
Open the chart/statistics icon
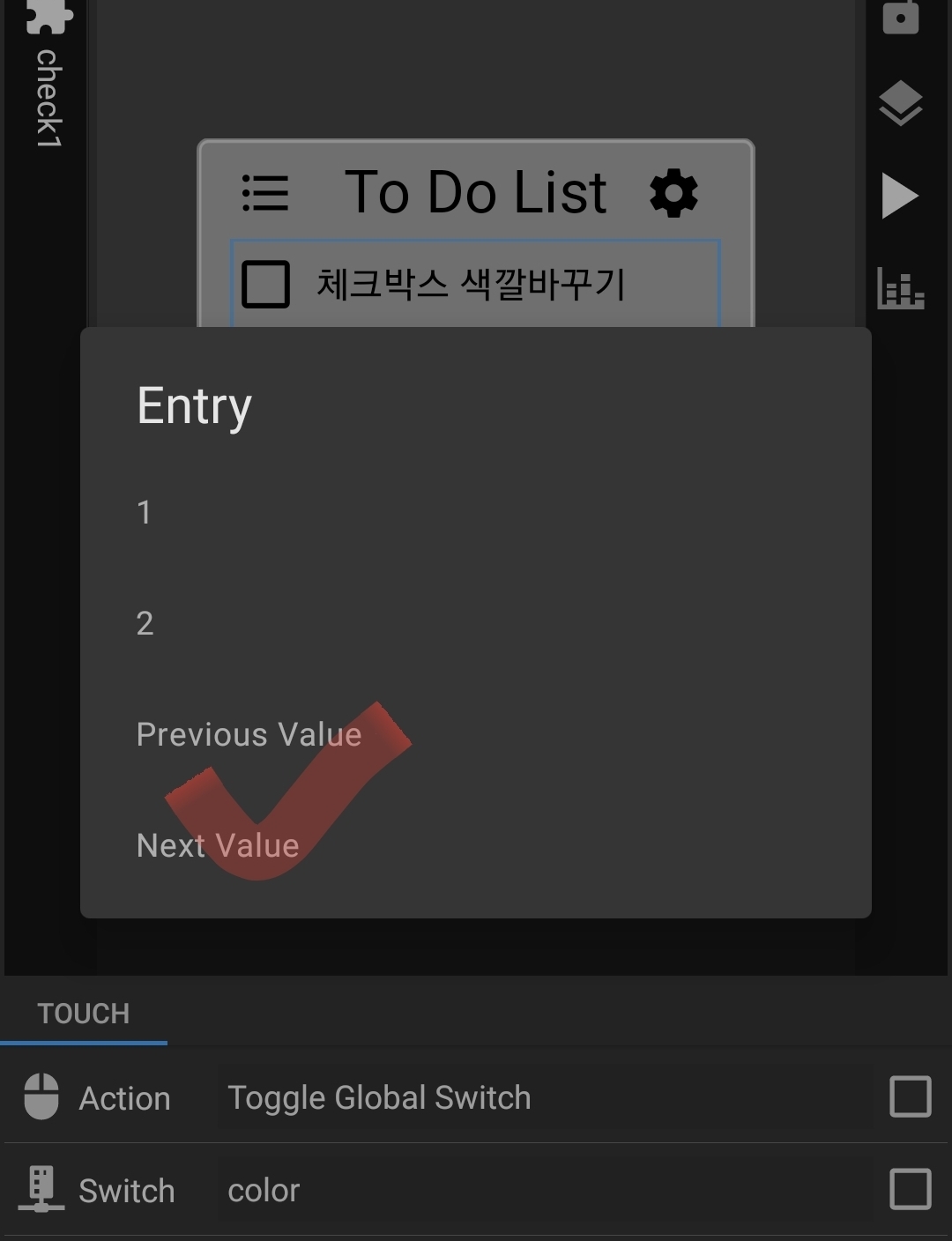pyautogui.click(x=900, y=288)
